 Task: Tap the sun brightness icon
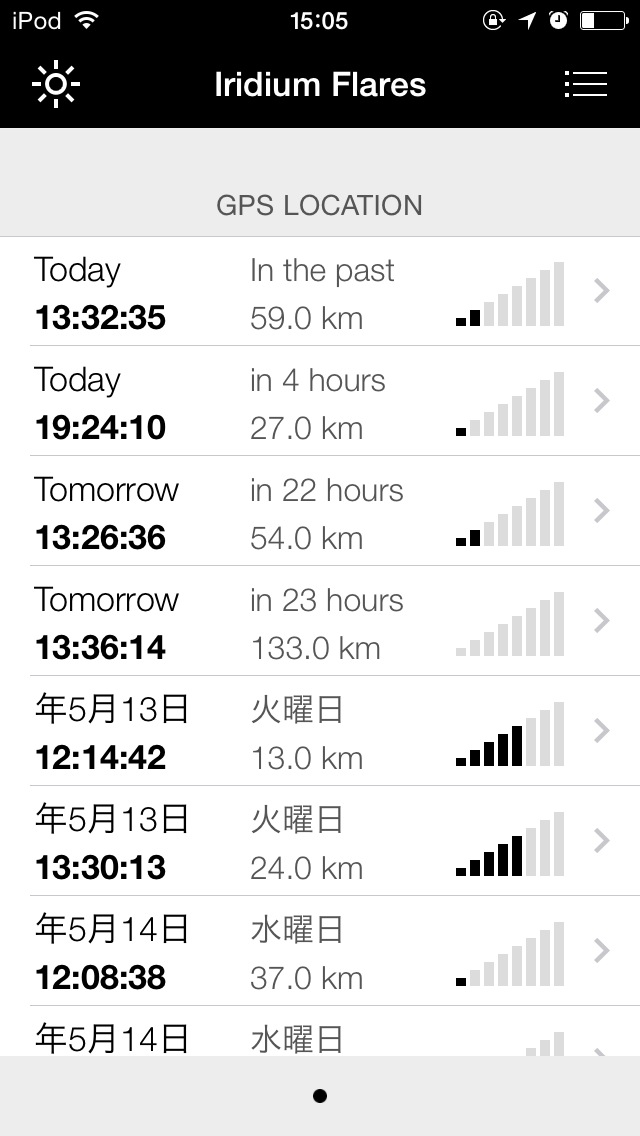(x=56, y=84)
